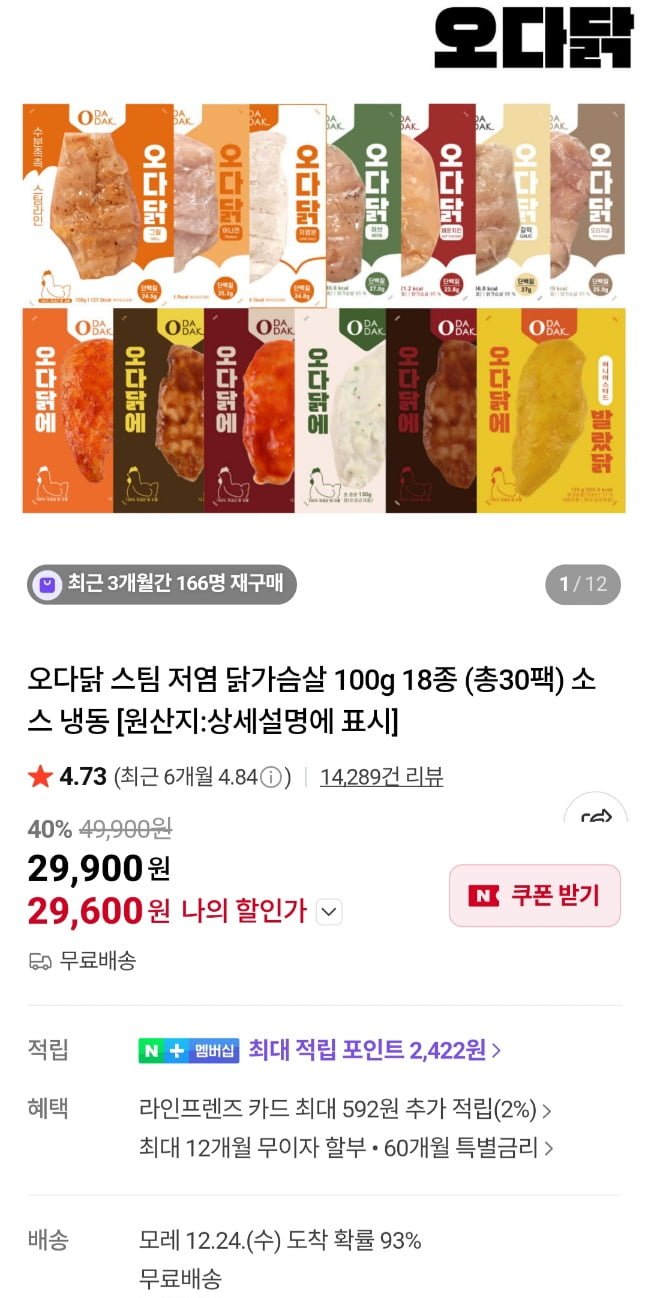Share this product with the share icon
The height and width of the screenshot is (1298, 648).
pos(596,812)
